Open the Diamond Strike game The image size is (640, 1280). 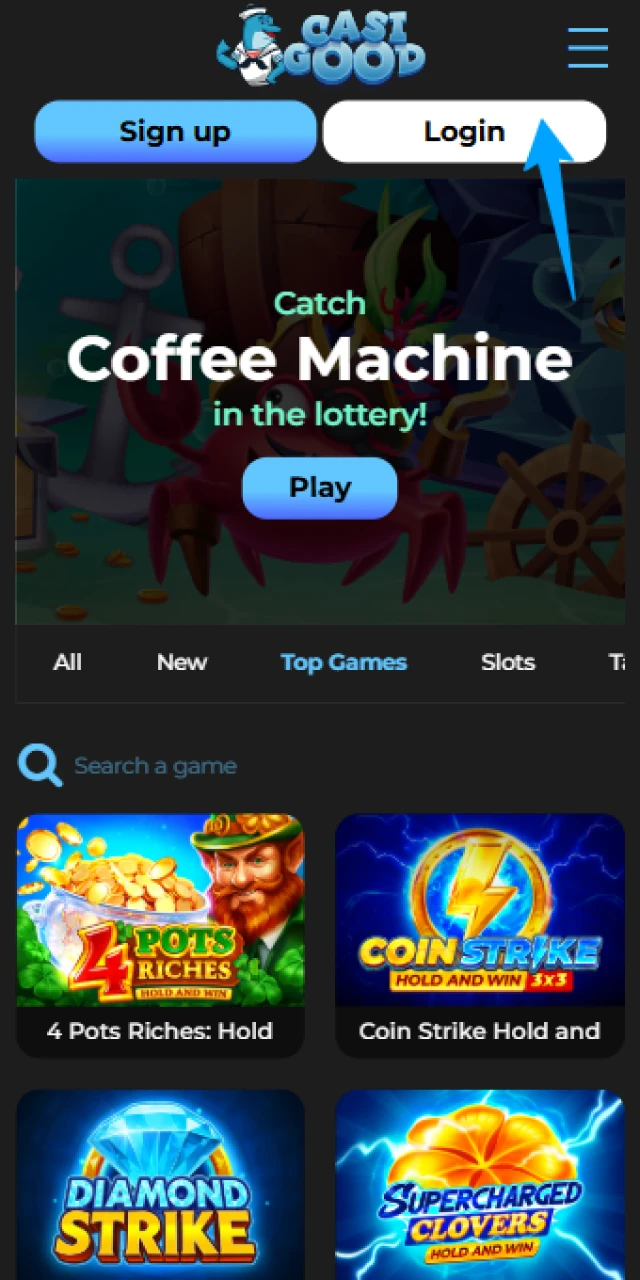[x=161, y=1185]
